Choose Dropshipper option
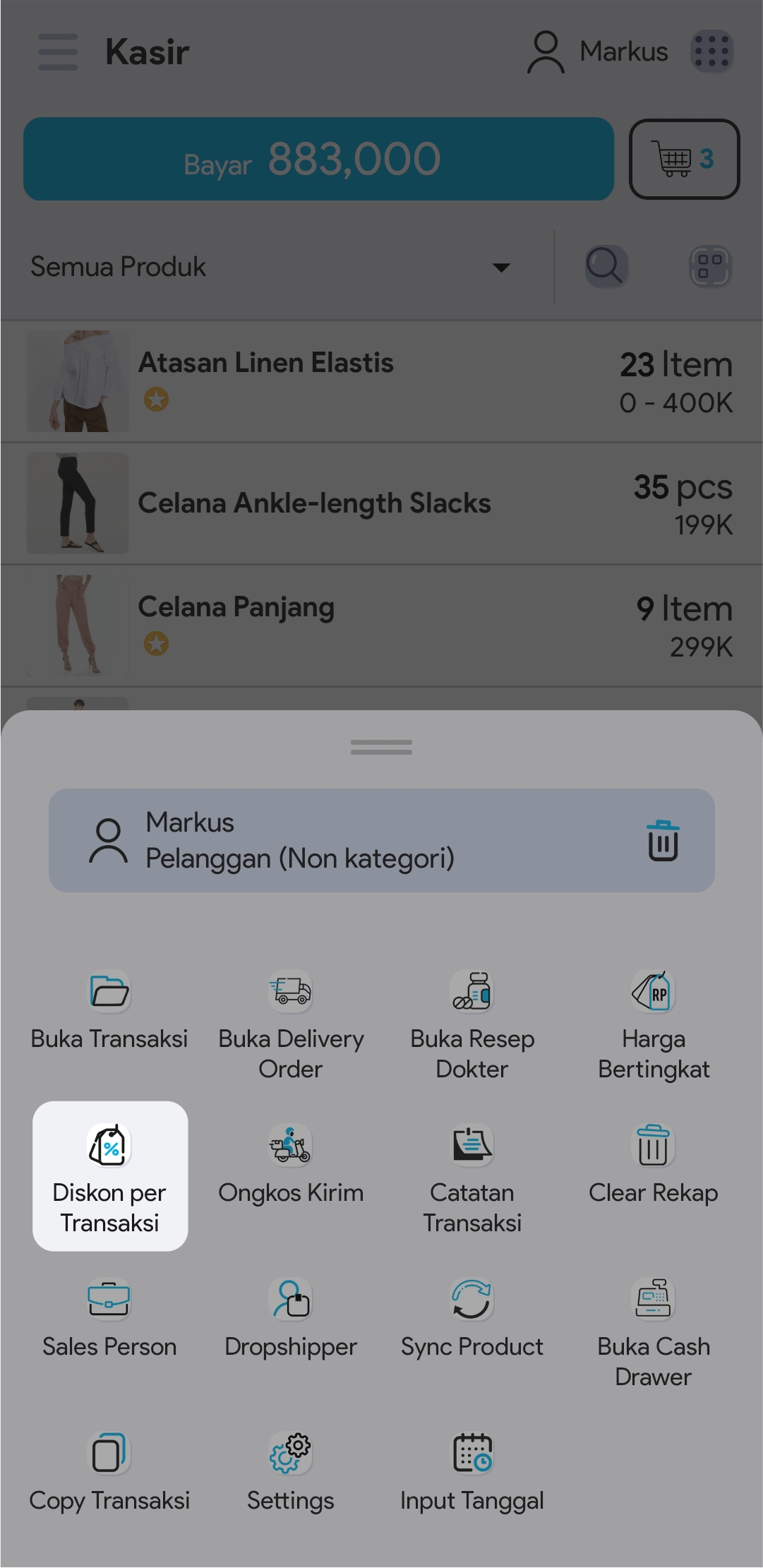This screenshot has width=763, height=1568. [291, 1318]
